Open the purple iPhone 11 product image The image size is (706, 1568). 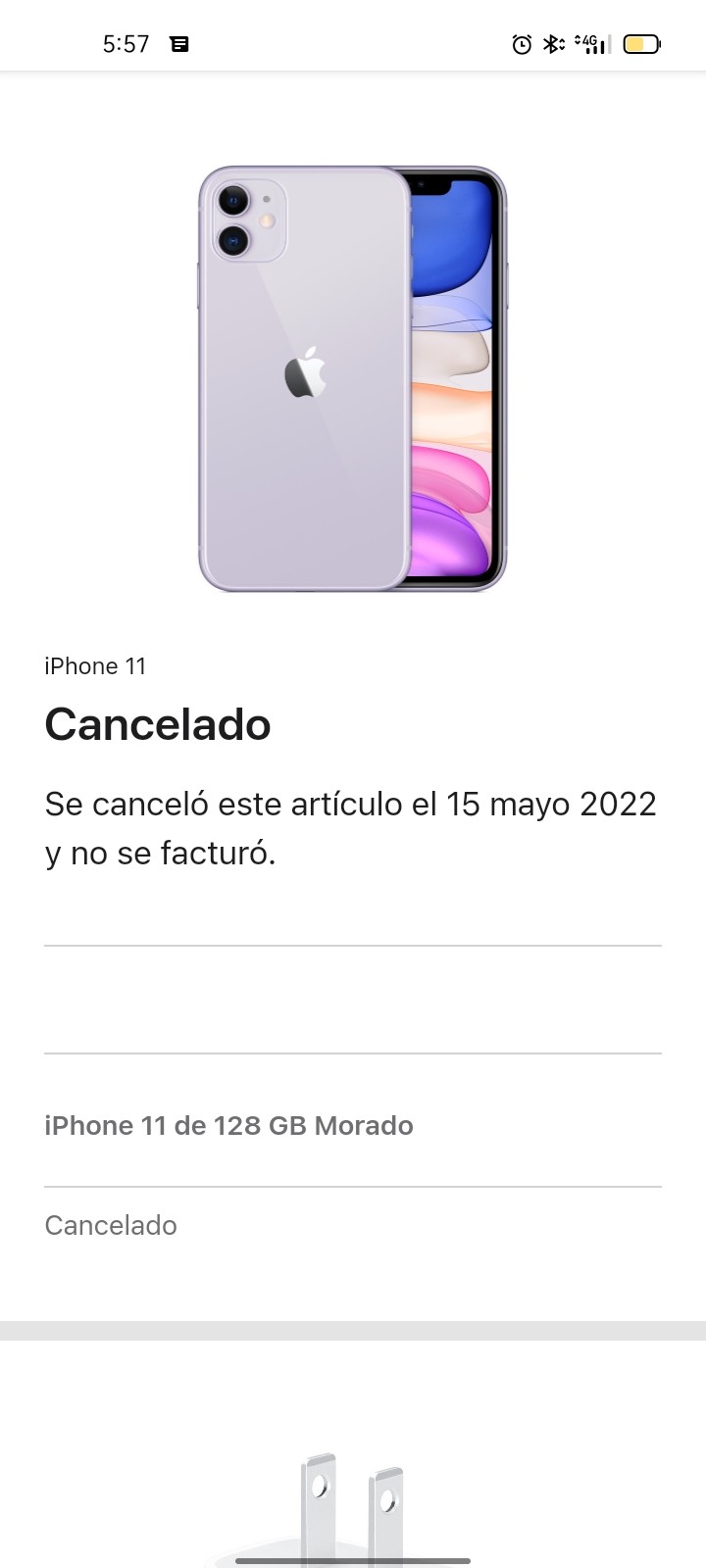[353, 378]
